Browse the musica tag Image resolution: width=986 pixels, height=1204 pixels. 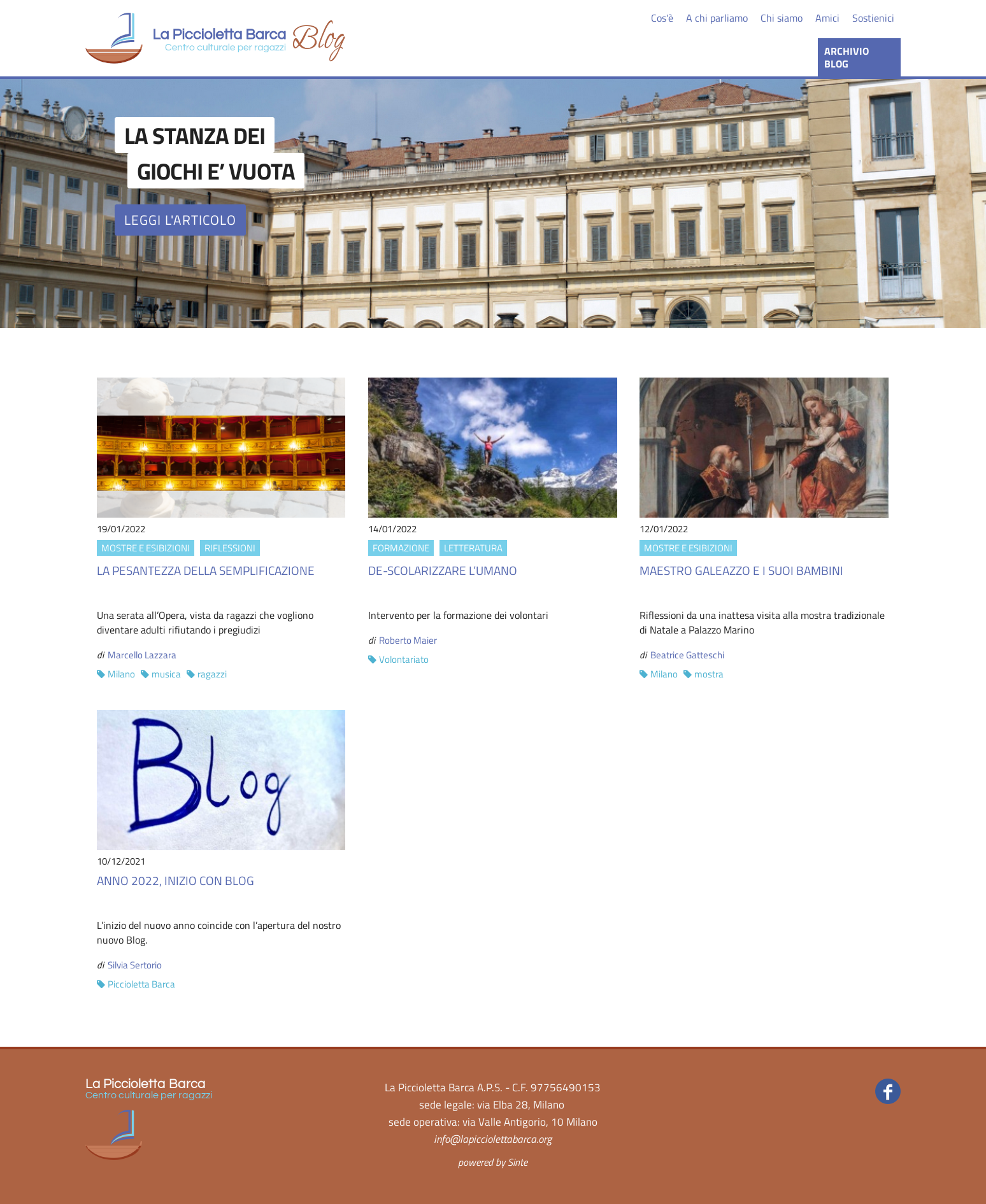click(166, 674)
